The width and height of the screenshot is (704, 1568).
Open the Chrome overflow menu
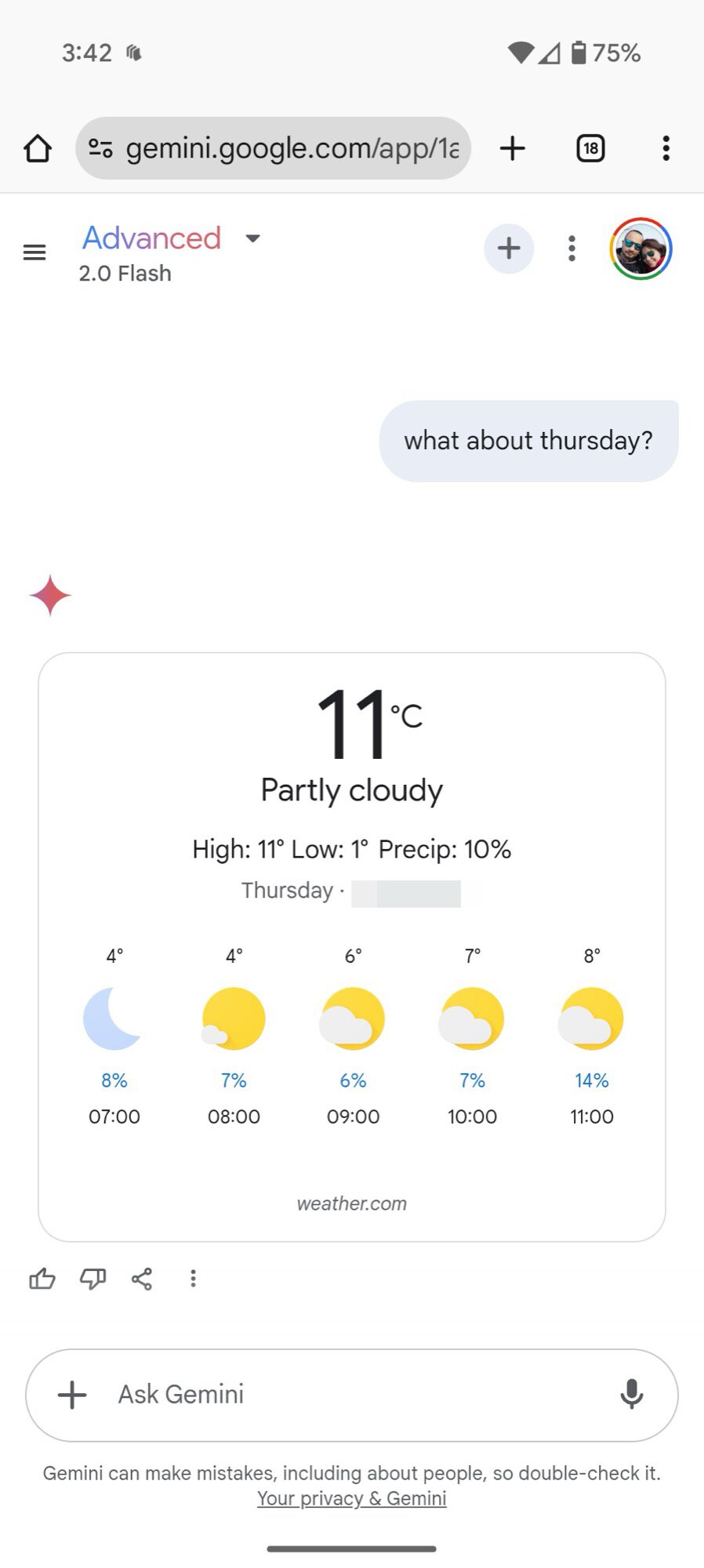point(666,148)
